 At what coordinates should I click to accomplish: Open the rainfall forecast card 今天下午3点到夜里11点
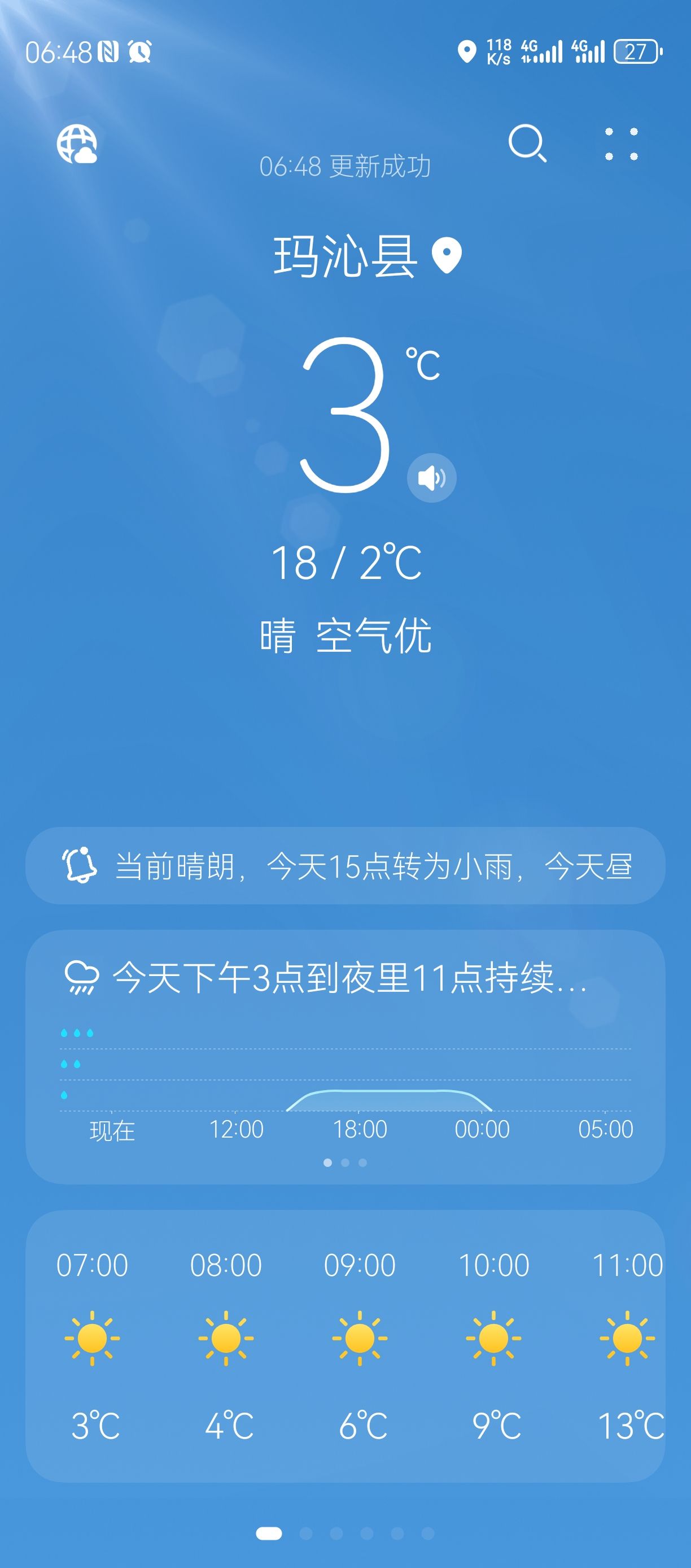(x=345, y=1057)
